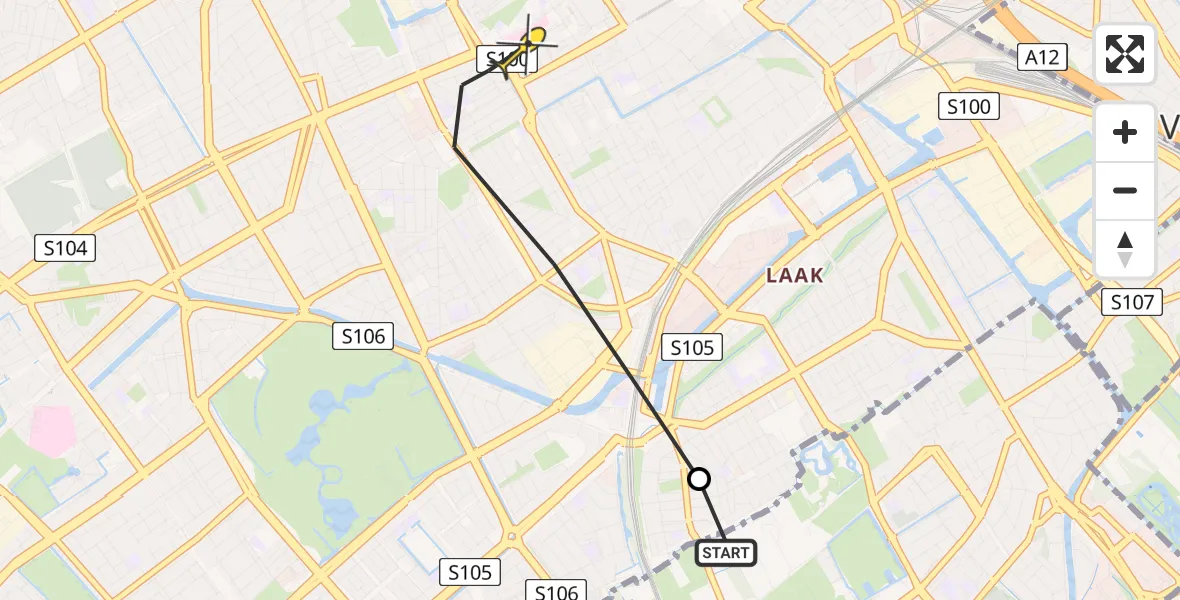Zoom in on the map
Screen dimensions: 1180x600
coord(1125,132)
